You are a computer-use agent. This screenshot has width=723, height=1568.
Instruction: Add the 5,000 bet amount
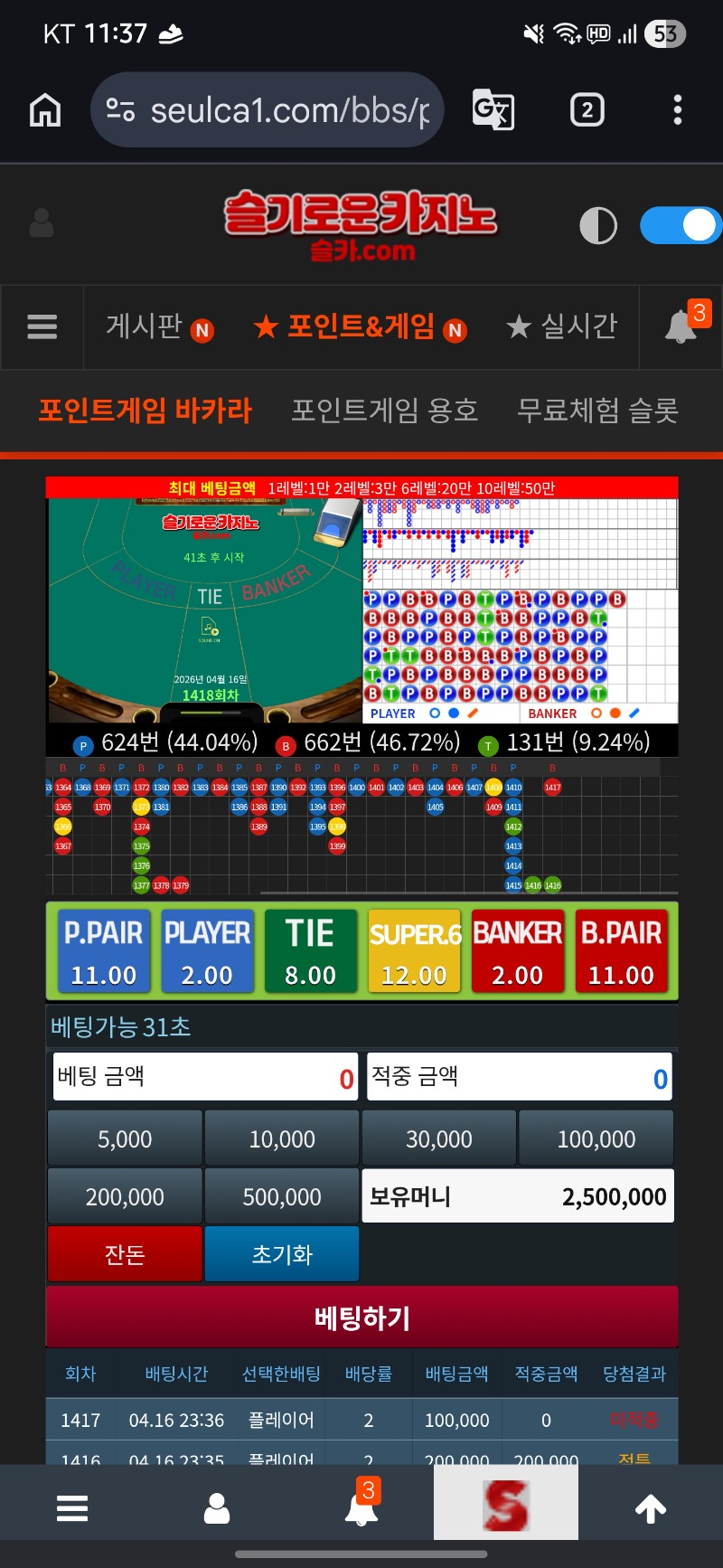(x=125, y=1139)
